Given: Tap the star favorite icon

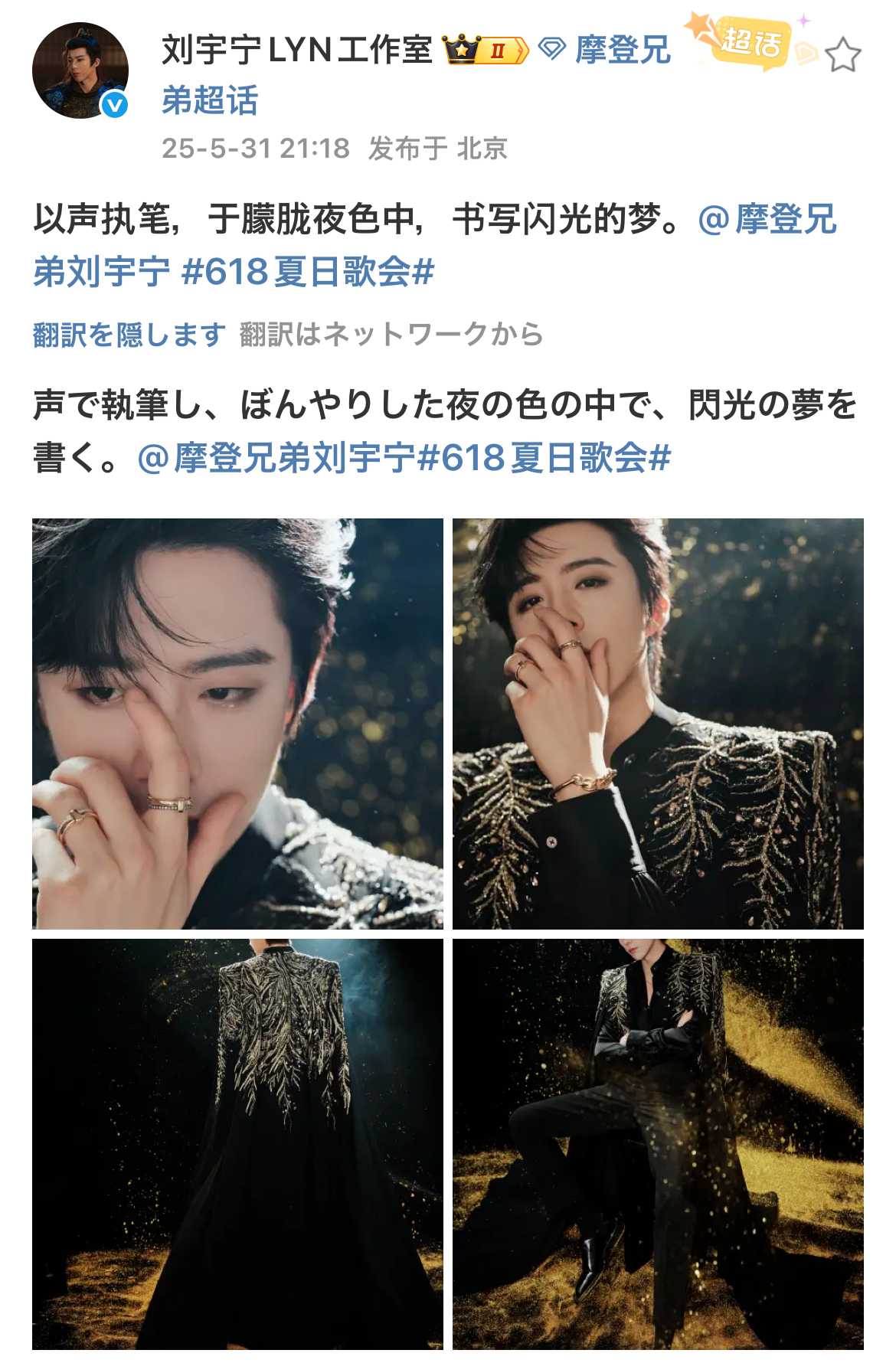Looking at the screenshot, I should [843, 55].
